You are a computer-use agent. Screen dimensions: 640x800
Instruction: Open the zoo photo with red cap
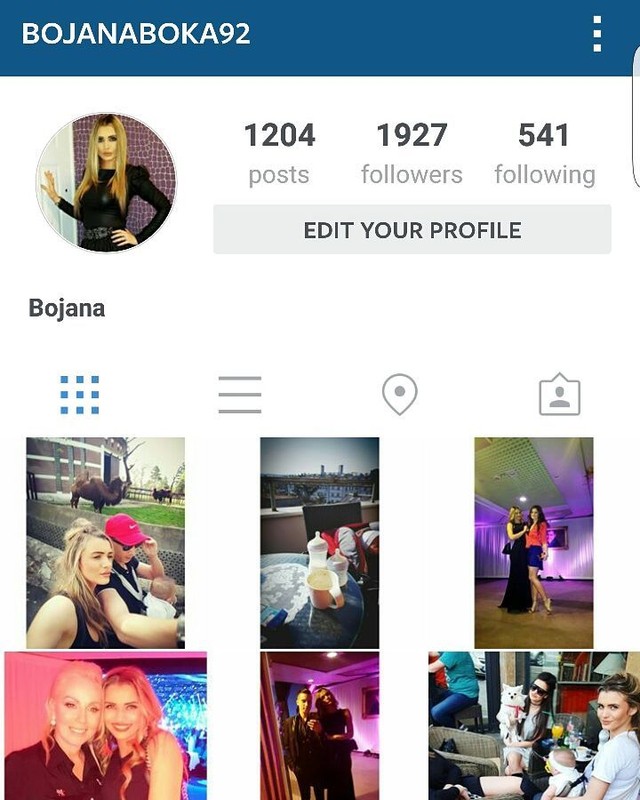(x=106, y=542)
